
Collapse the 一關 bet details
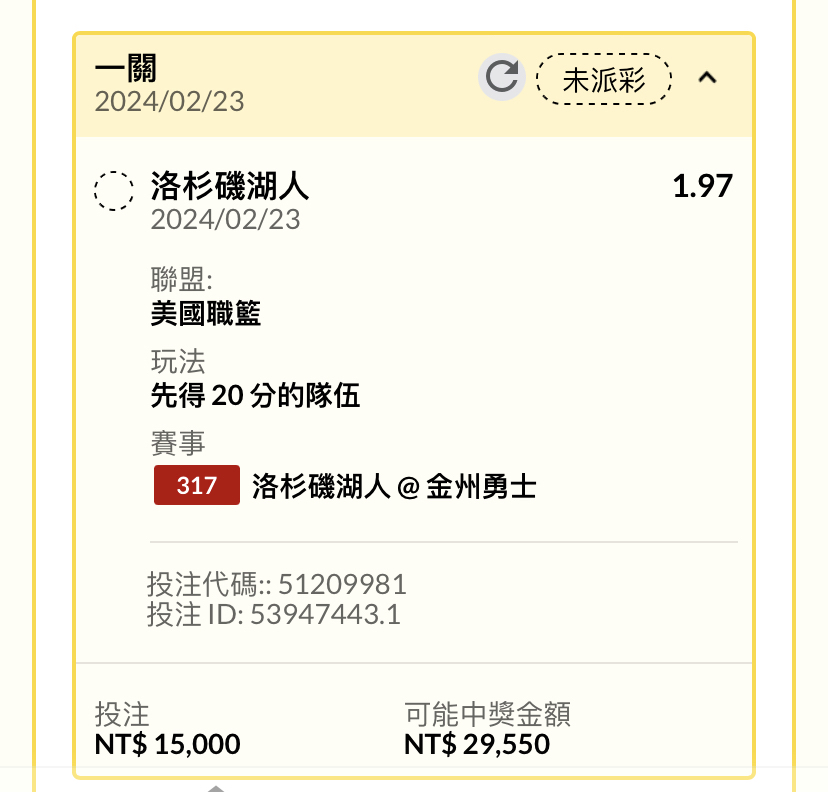click(707, 78)
